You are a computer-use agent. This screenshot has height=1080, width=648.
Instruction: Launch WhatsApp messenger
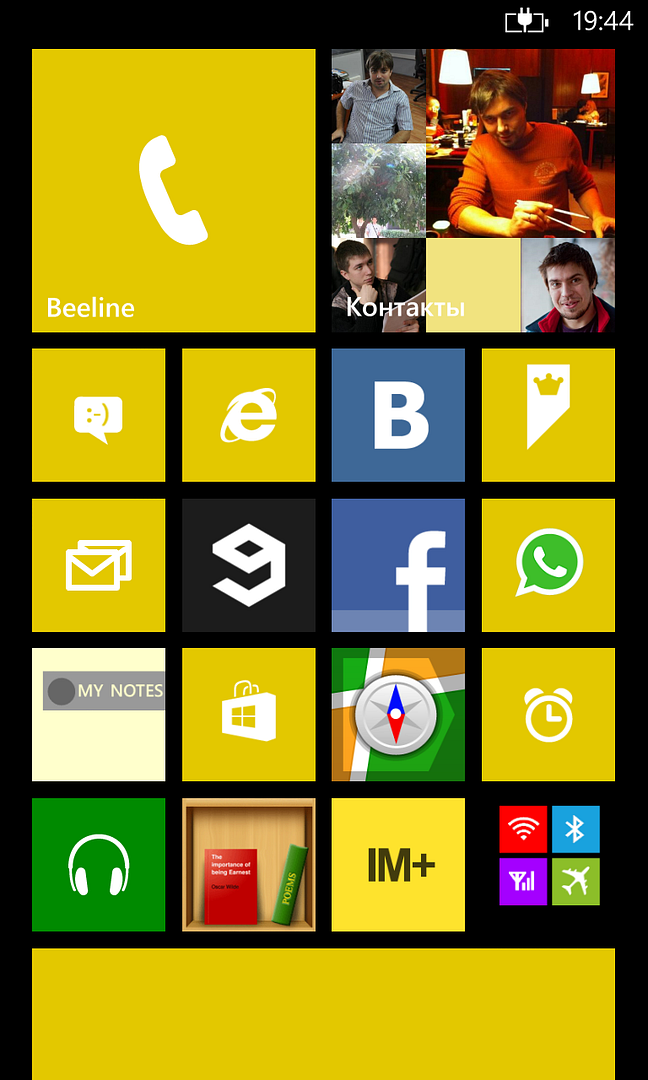click(548, 565)
